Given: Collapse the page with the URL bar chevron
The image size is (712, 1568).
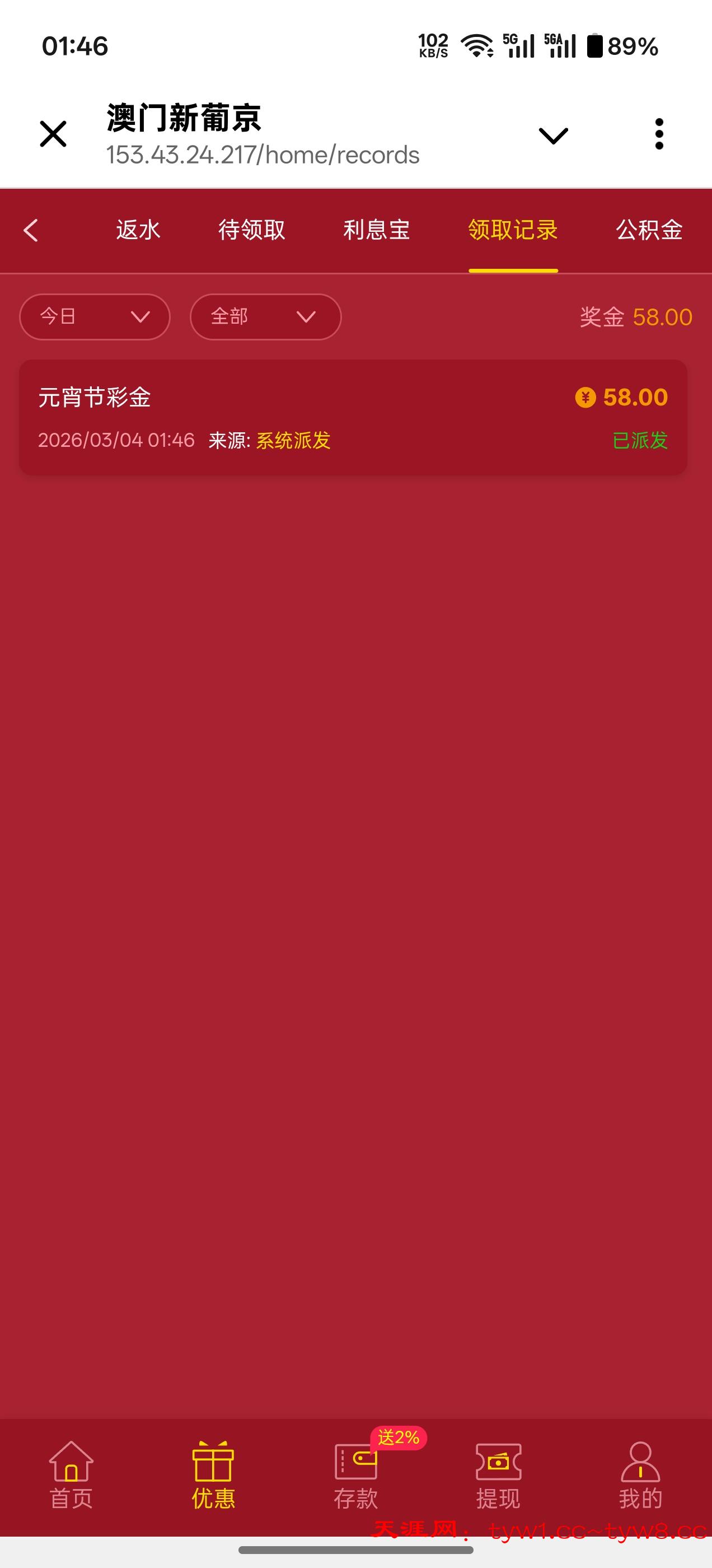Looking at the screenshot, I should pyautogui.click(x=552, y=135).
